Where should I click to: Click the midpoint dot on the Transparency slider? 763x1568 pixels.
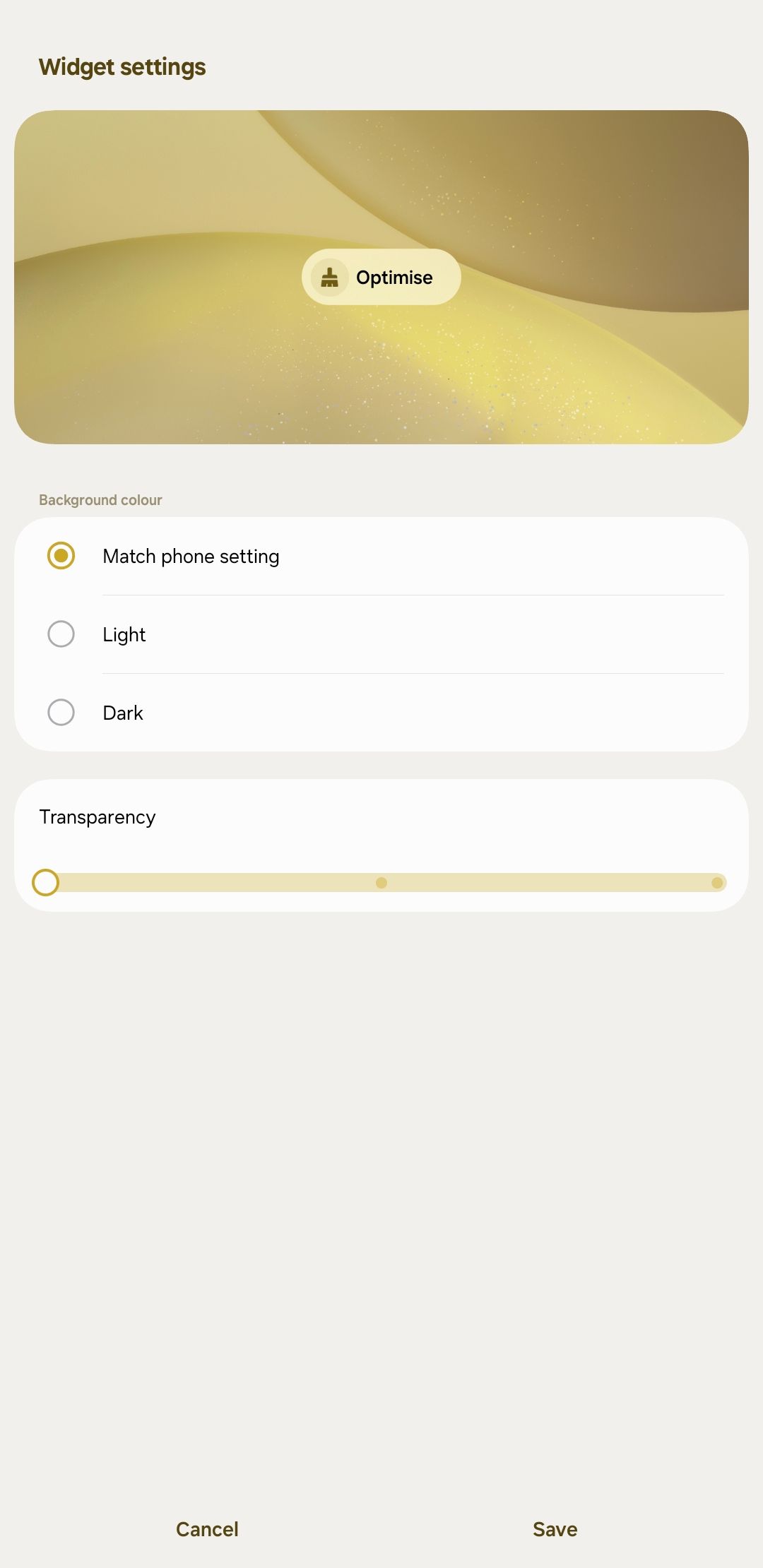coord(382,883)
